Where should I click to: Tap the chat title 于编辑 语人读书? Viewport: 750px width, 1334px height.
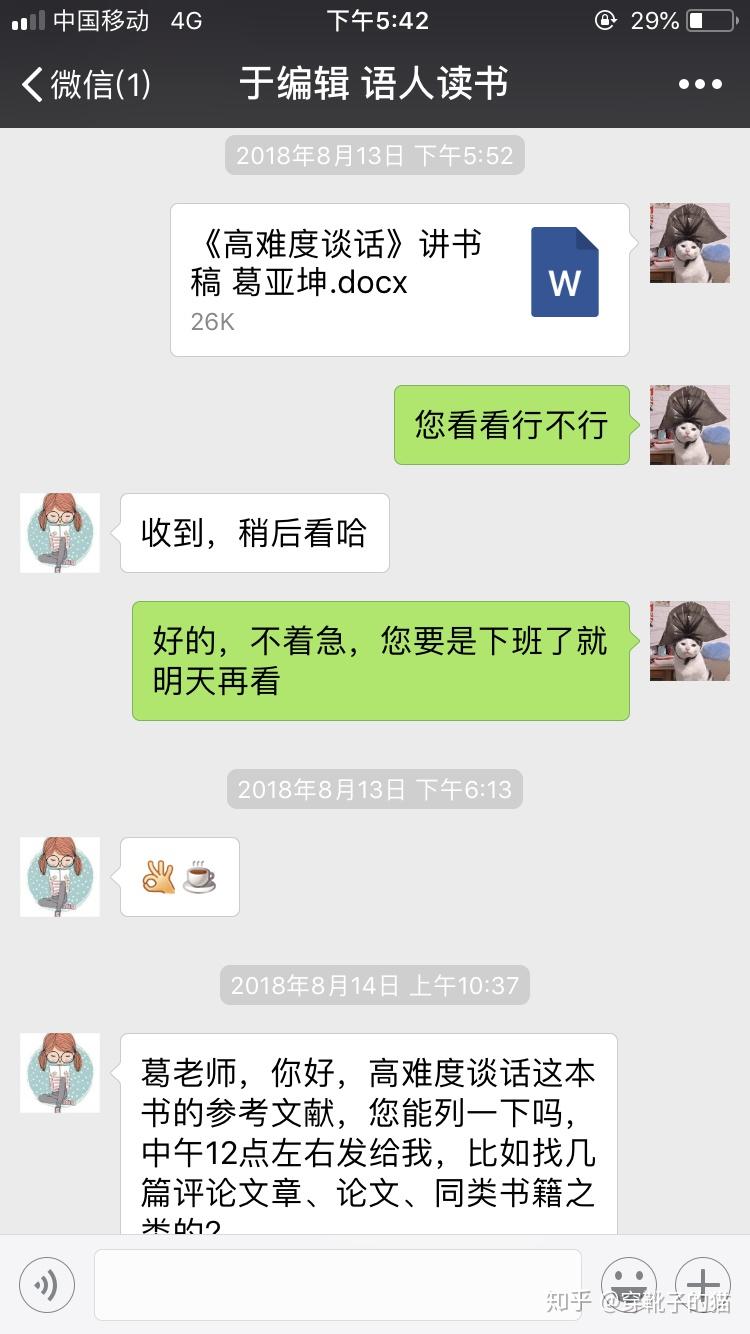click(x=374, y=84)
